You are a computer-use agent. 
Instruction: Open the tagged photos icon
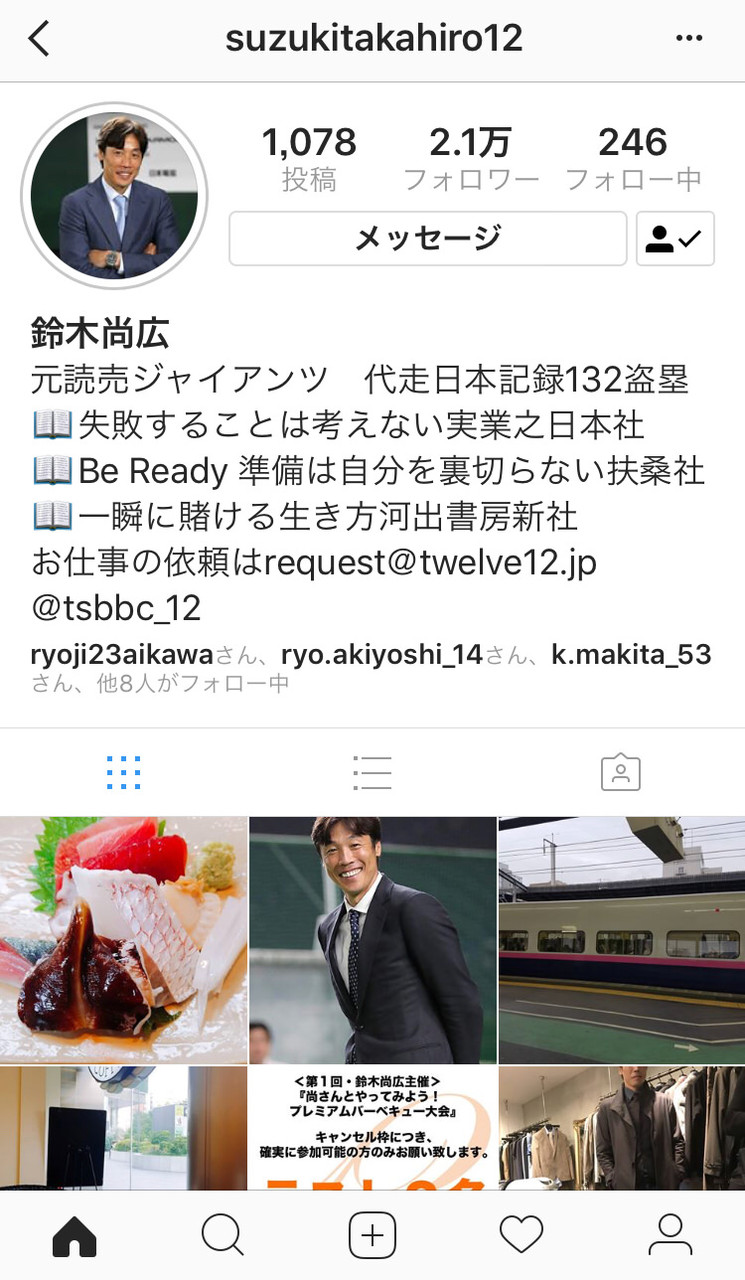pyautogui.click(x=620, y=771)
